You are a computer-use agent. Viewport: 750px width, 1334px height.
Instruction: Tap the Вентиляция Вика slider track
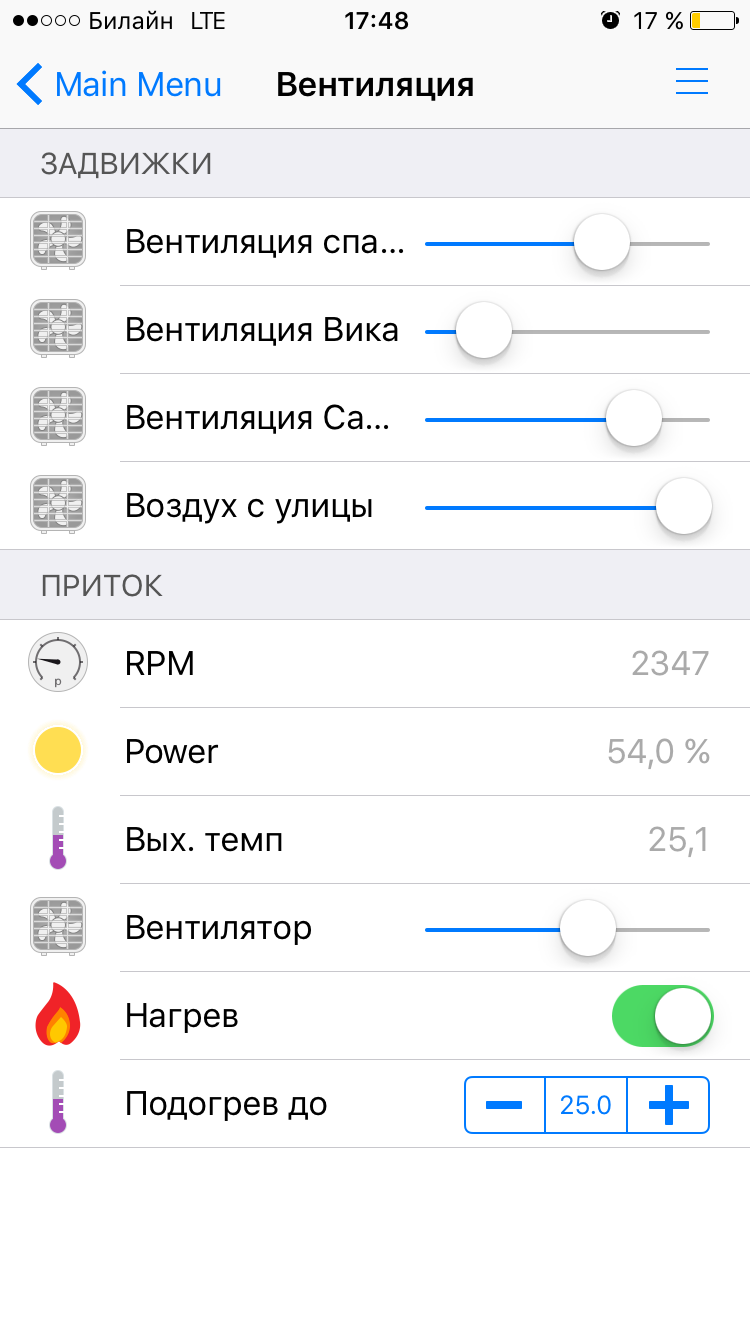click(567, 331)
